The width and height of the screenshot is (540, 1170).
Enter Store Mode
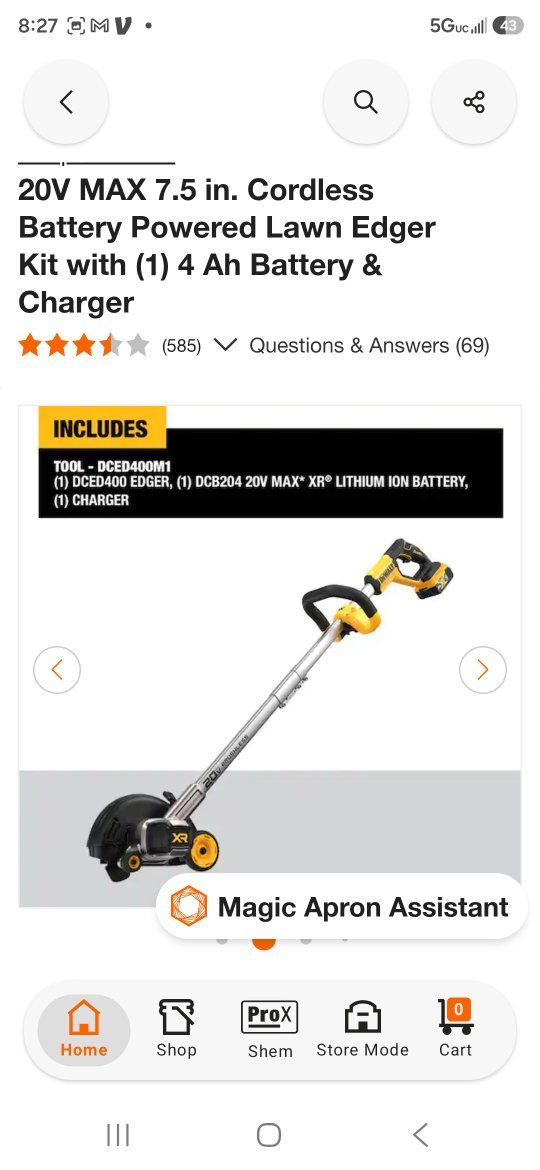(362, 1029)
